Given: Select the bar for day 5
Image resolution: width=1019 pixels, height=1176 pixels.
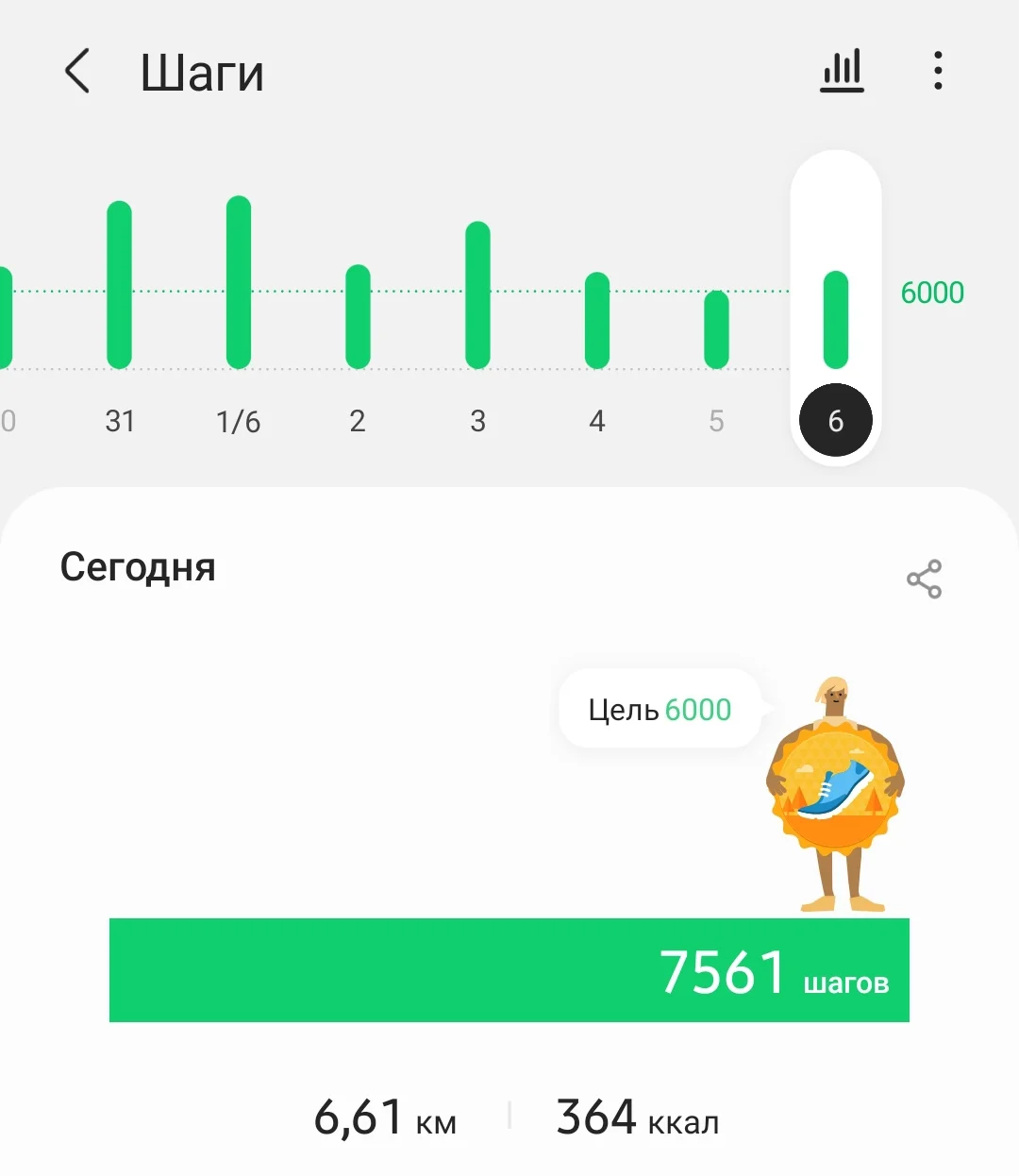Looking at the screenshot, I should tap(716, 329).
